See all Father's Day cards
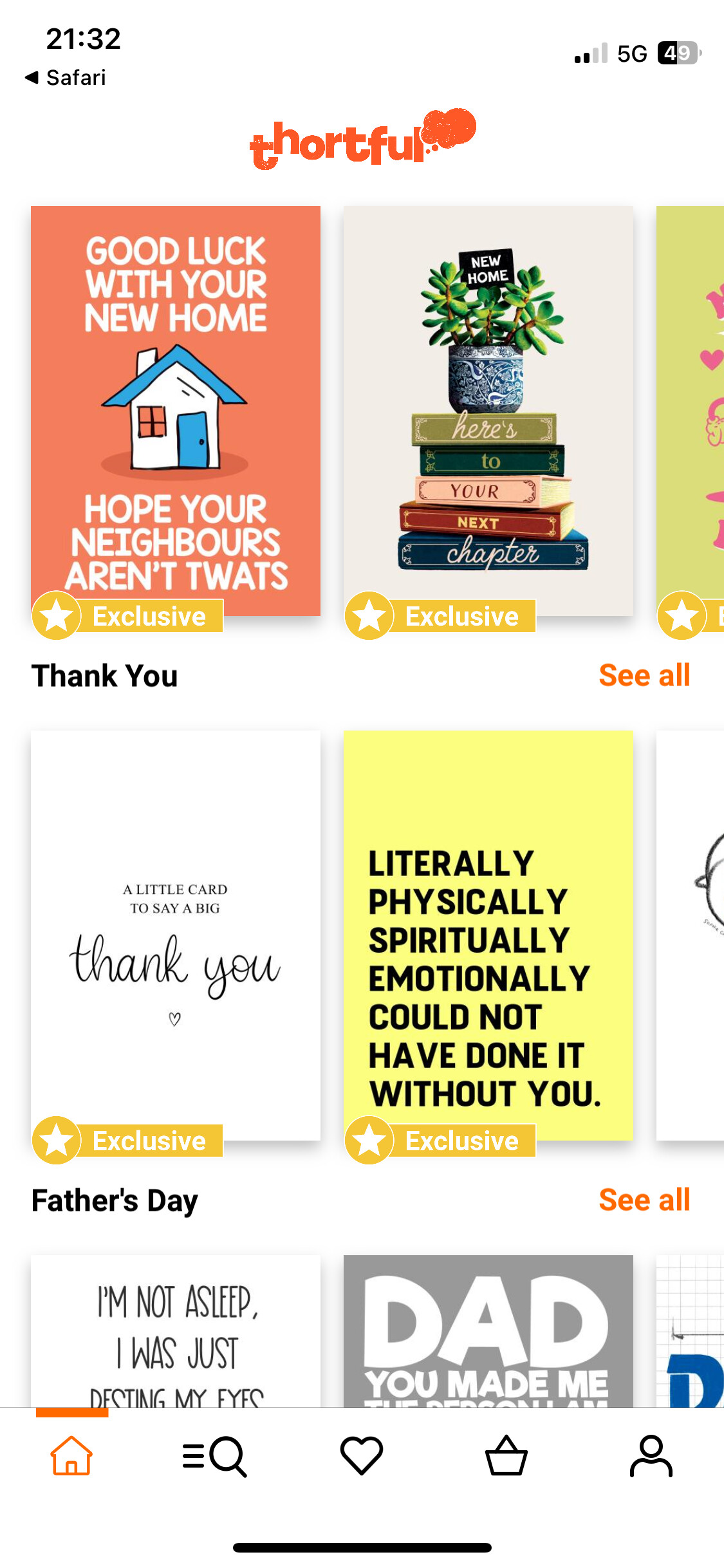724x1568 pixels. point(644,1200)
